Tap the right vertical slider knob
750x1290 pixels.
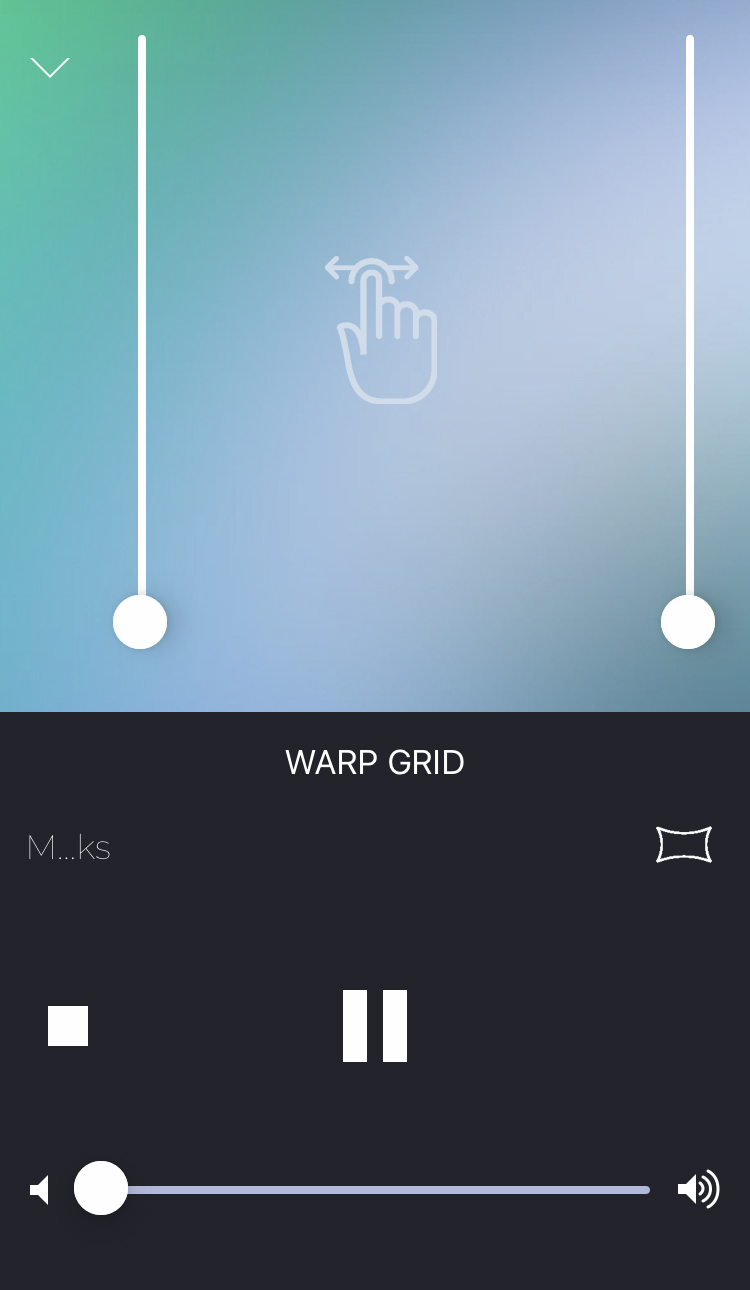[x=688, y=622]
